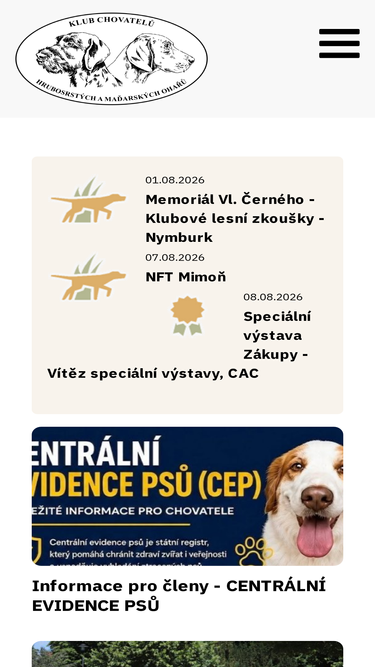Image resolution: width=375 pixels, height=667 pixels.
Task: Open the hamburger menu
Action: pyautogui.click(x=339, y=43)
